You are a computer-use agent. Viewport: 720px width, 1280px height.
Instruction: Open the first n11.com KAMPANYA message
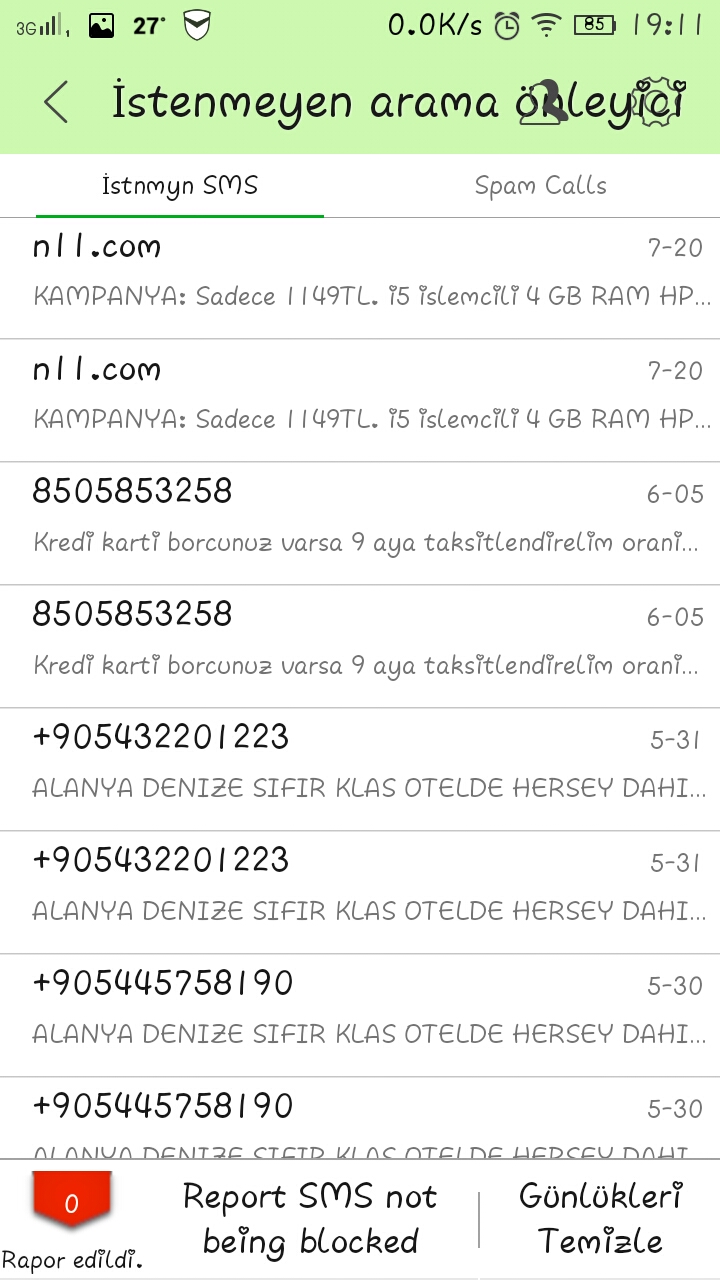coord(360,278)
